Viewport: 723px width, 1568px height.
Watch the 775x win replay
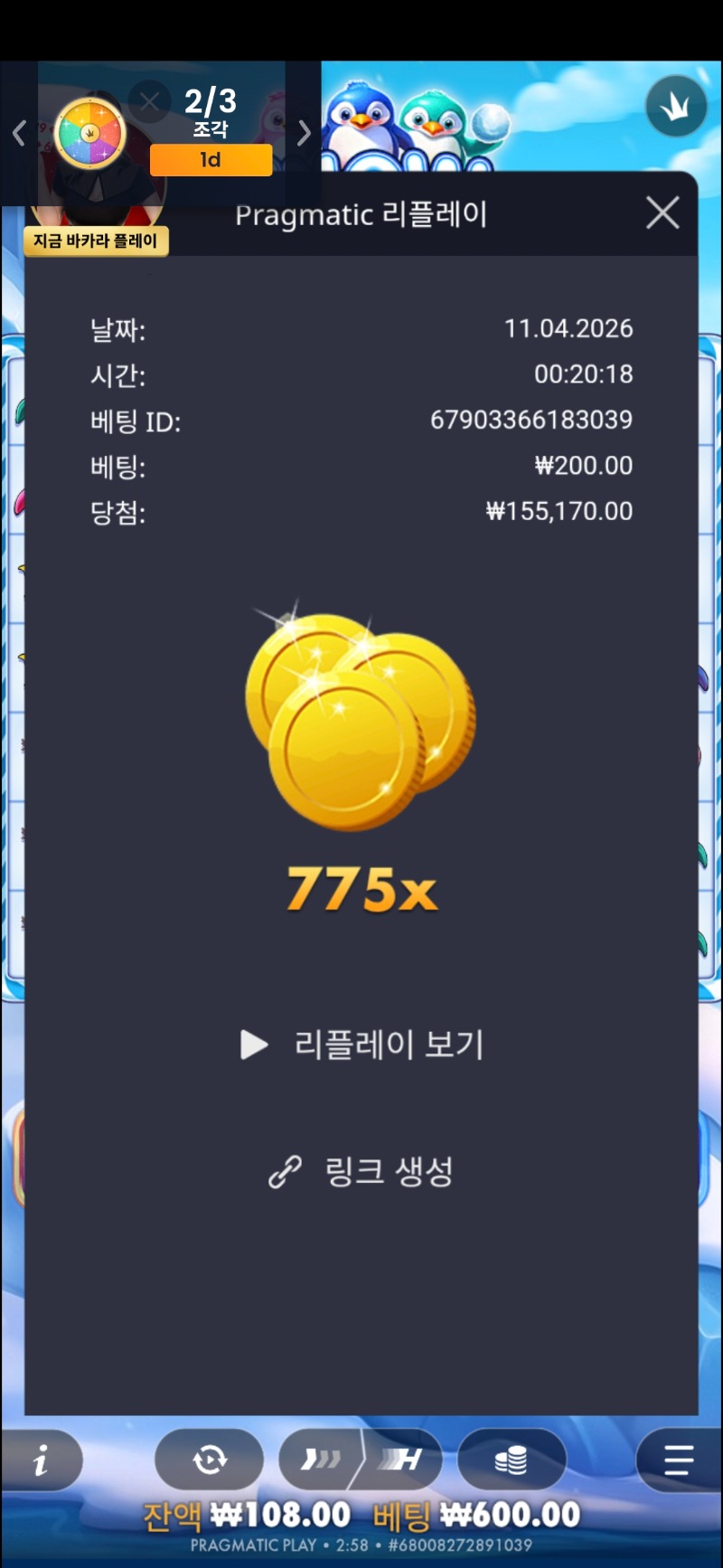coord(362,1044)
